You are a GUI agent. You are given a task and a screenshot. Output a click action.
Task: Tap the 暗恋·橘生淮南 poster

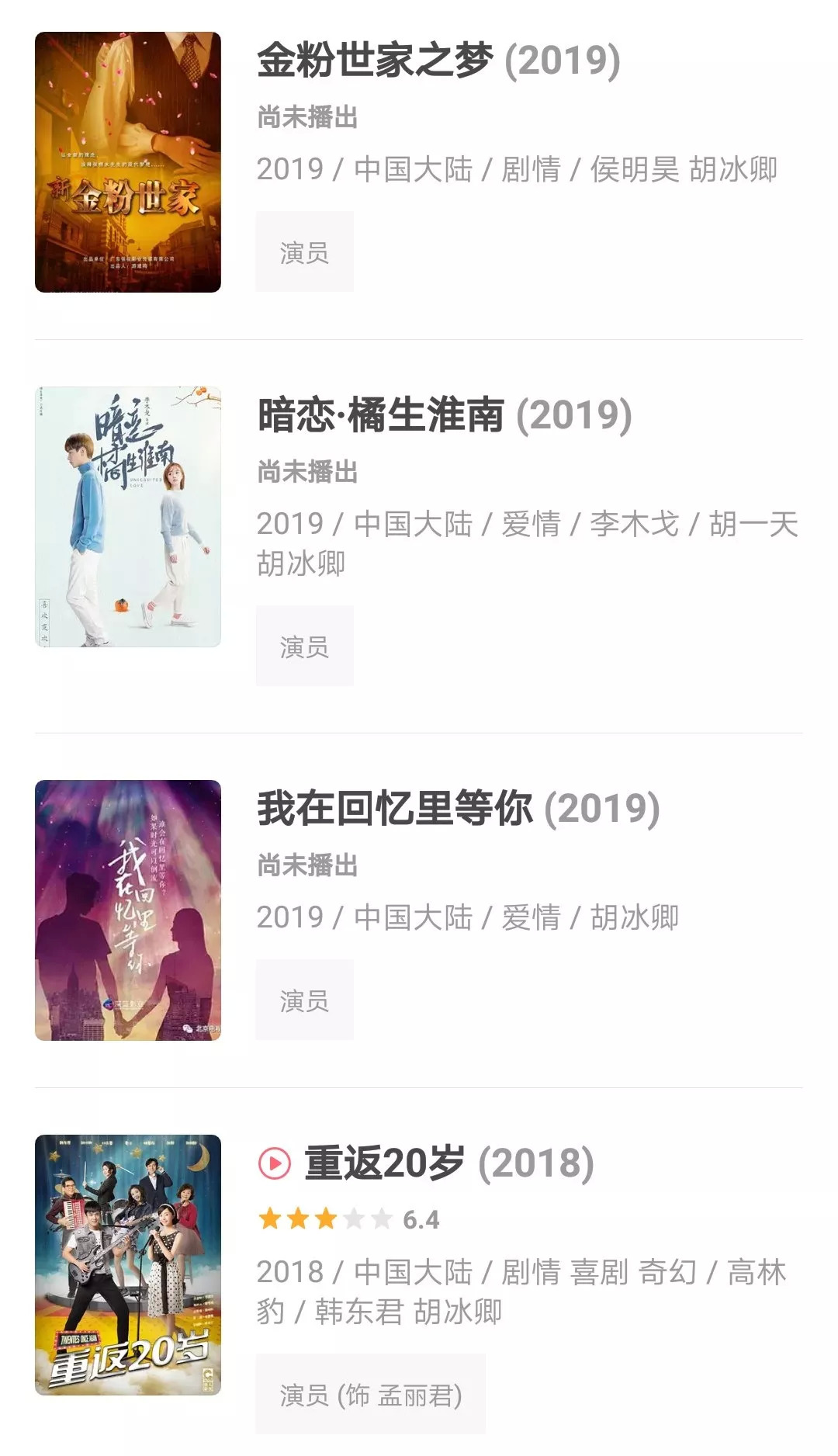click(128, 517)
